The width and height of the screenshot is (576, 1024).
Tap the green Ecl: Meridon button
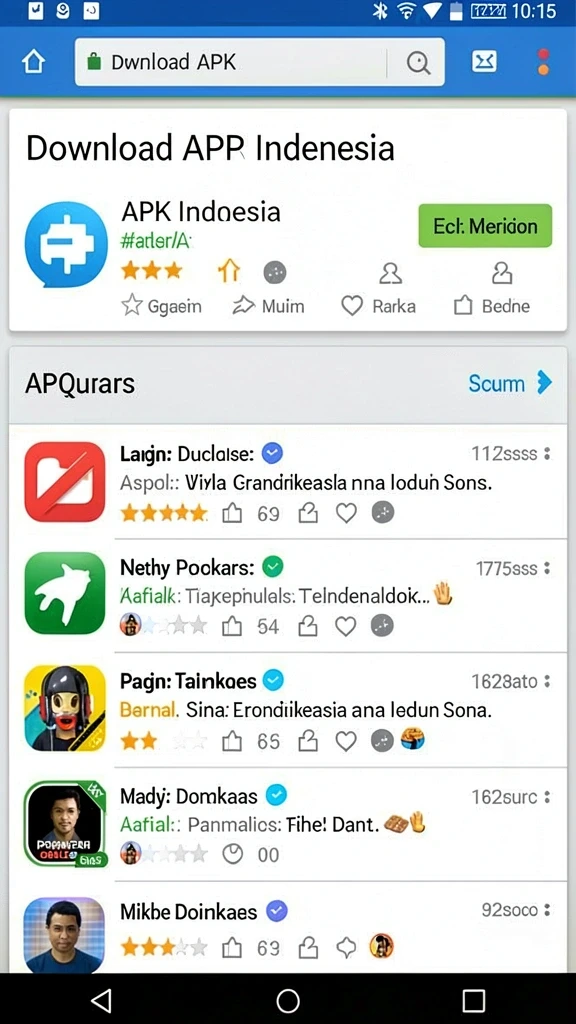[485, 226]
